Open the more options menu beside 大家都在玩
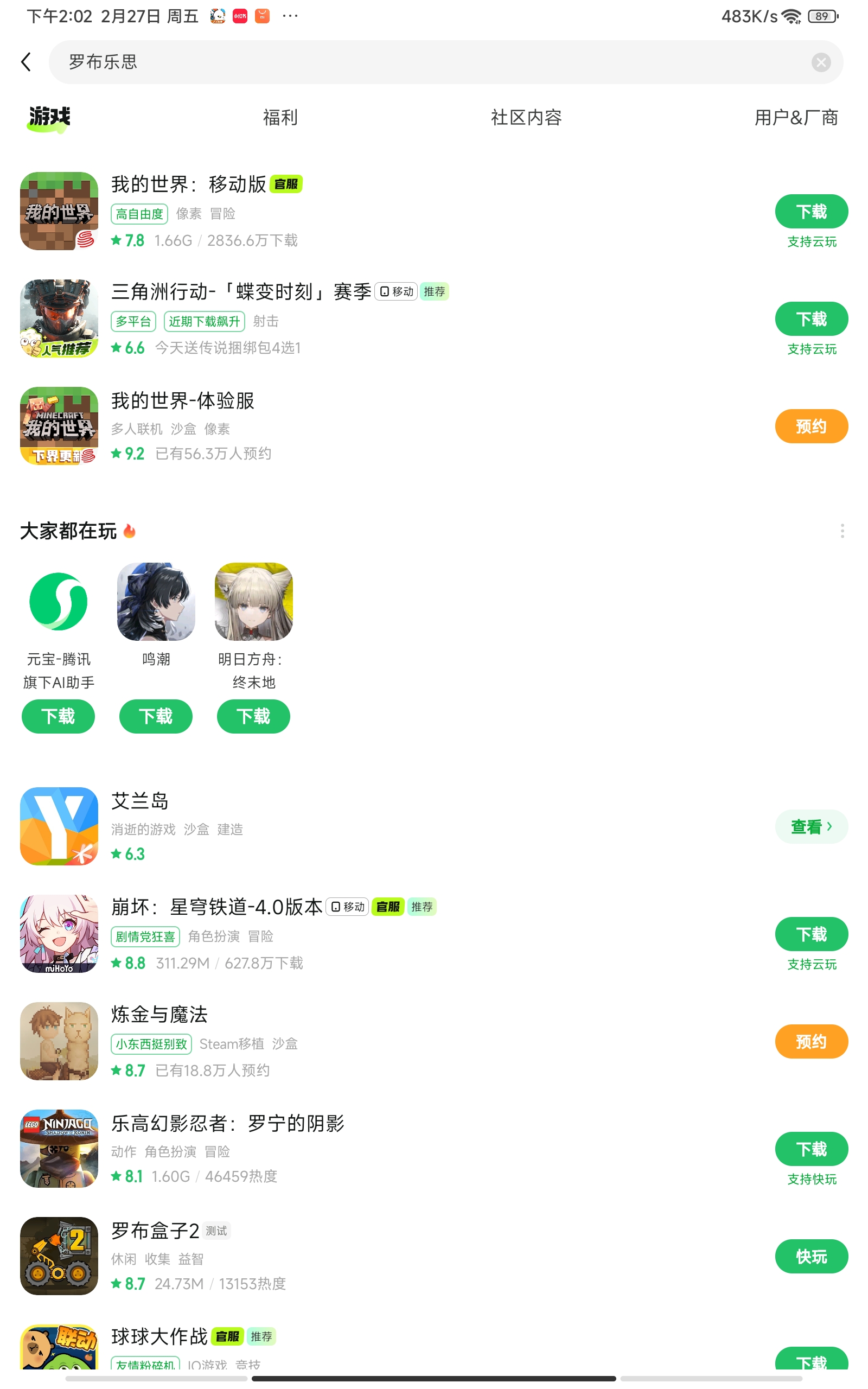Screen dimensions: 868x1389 (841, 531)
